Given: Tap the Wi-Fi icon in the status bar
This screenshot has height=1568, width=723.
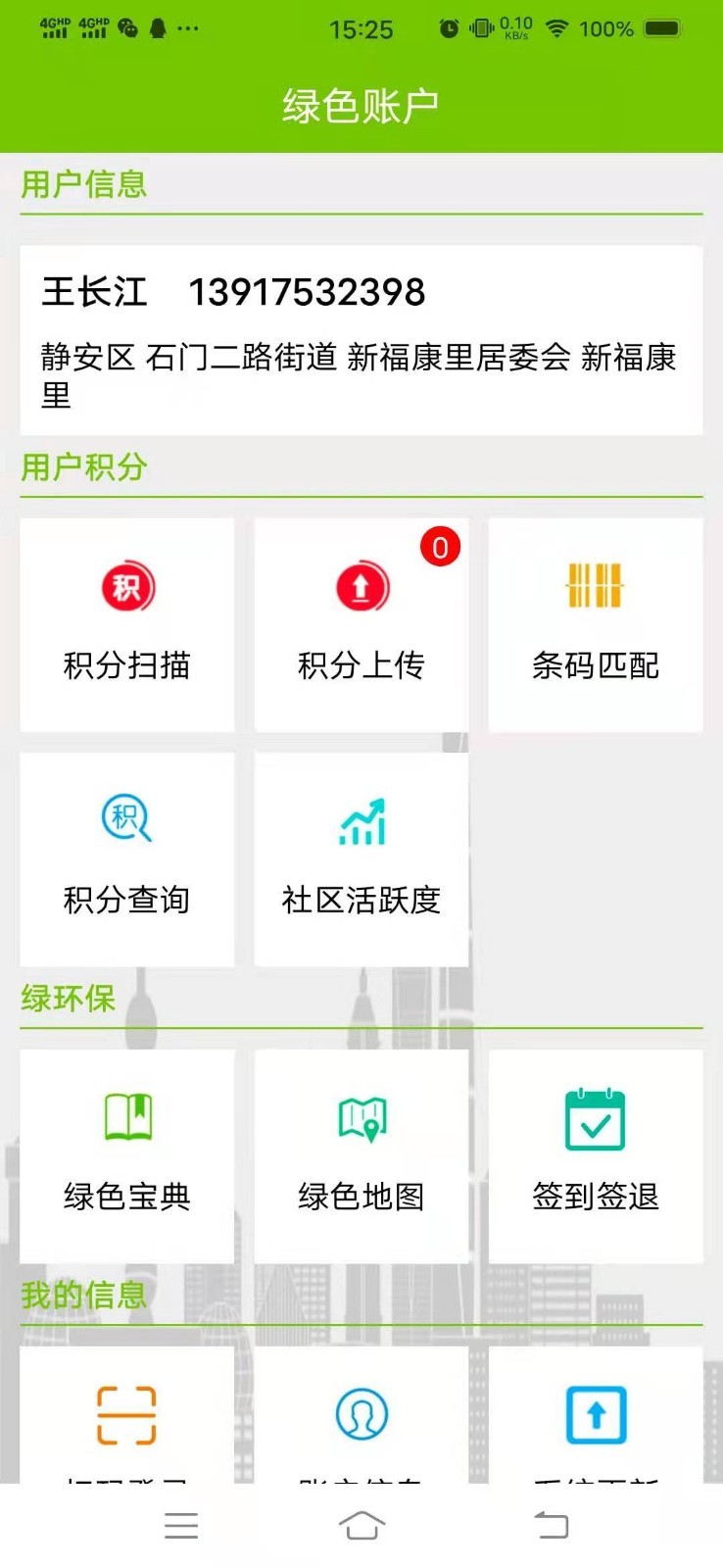Looking at the screenshot, I should (556, 28).
